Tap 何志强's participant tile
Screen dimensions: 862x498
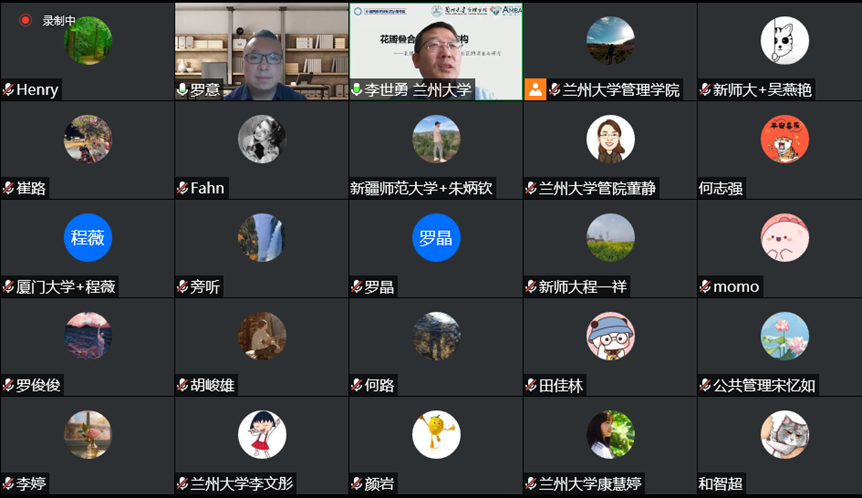pyautogui.click(x=783, y=148)
